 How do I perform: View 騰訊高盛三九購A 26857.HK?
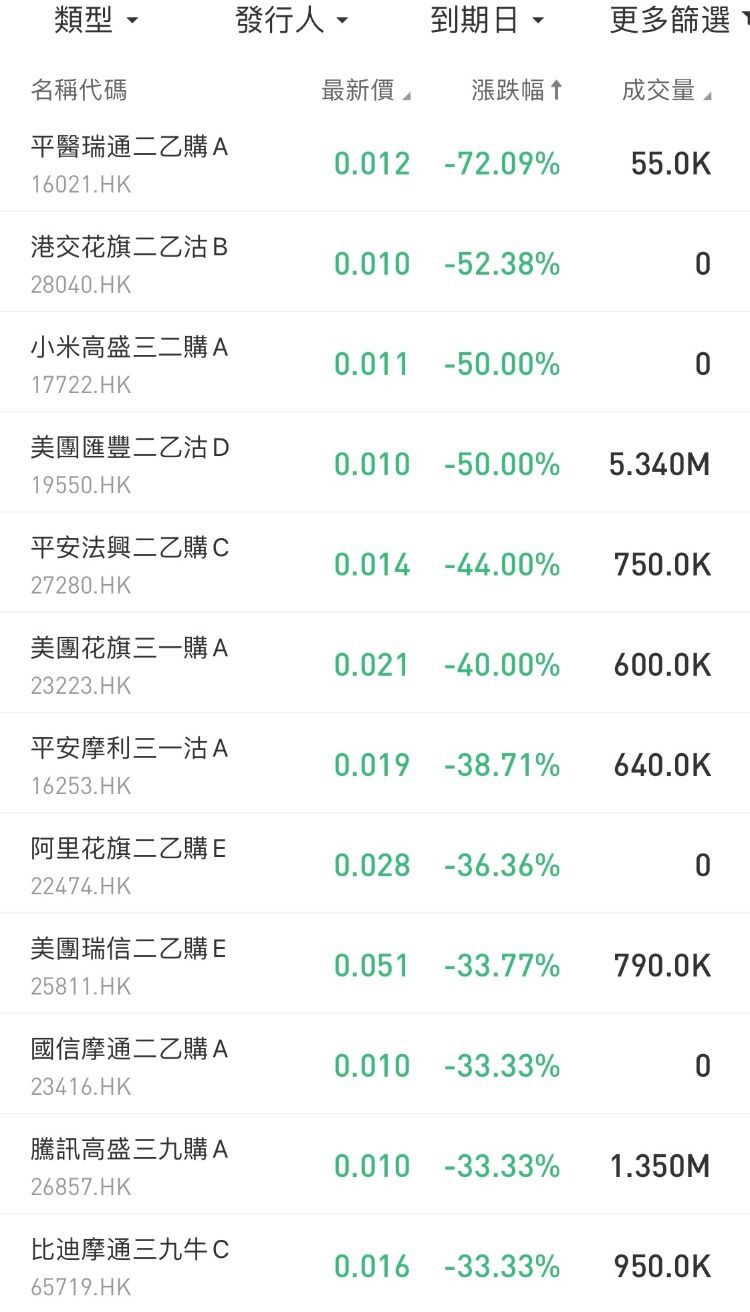click(x=375, y=1164)
